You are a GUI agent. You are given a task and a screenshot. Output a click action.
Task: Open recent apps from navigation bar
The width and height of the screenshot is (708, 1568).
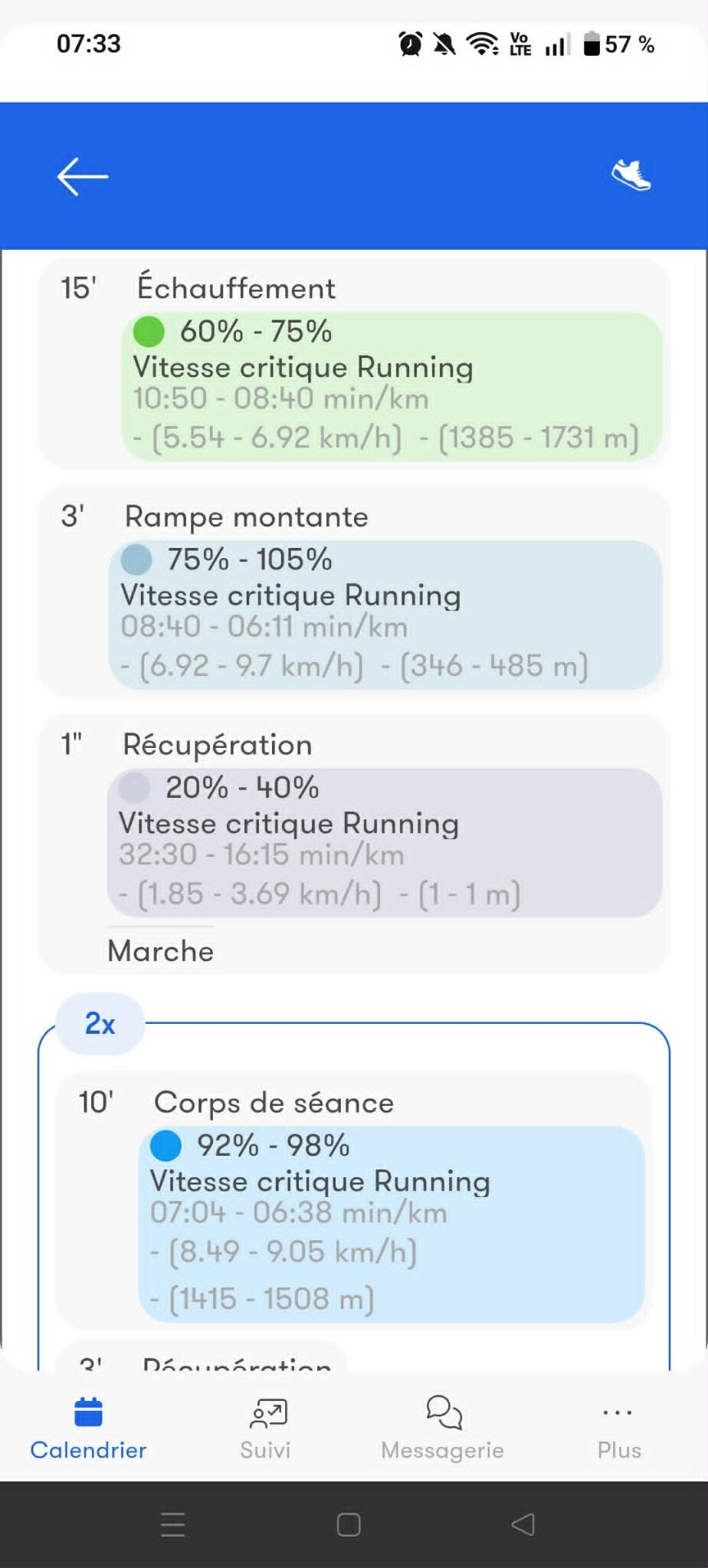pos(173,1524)
